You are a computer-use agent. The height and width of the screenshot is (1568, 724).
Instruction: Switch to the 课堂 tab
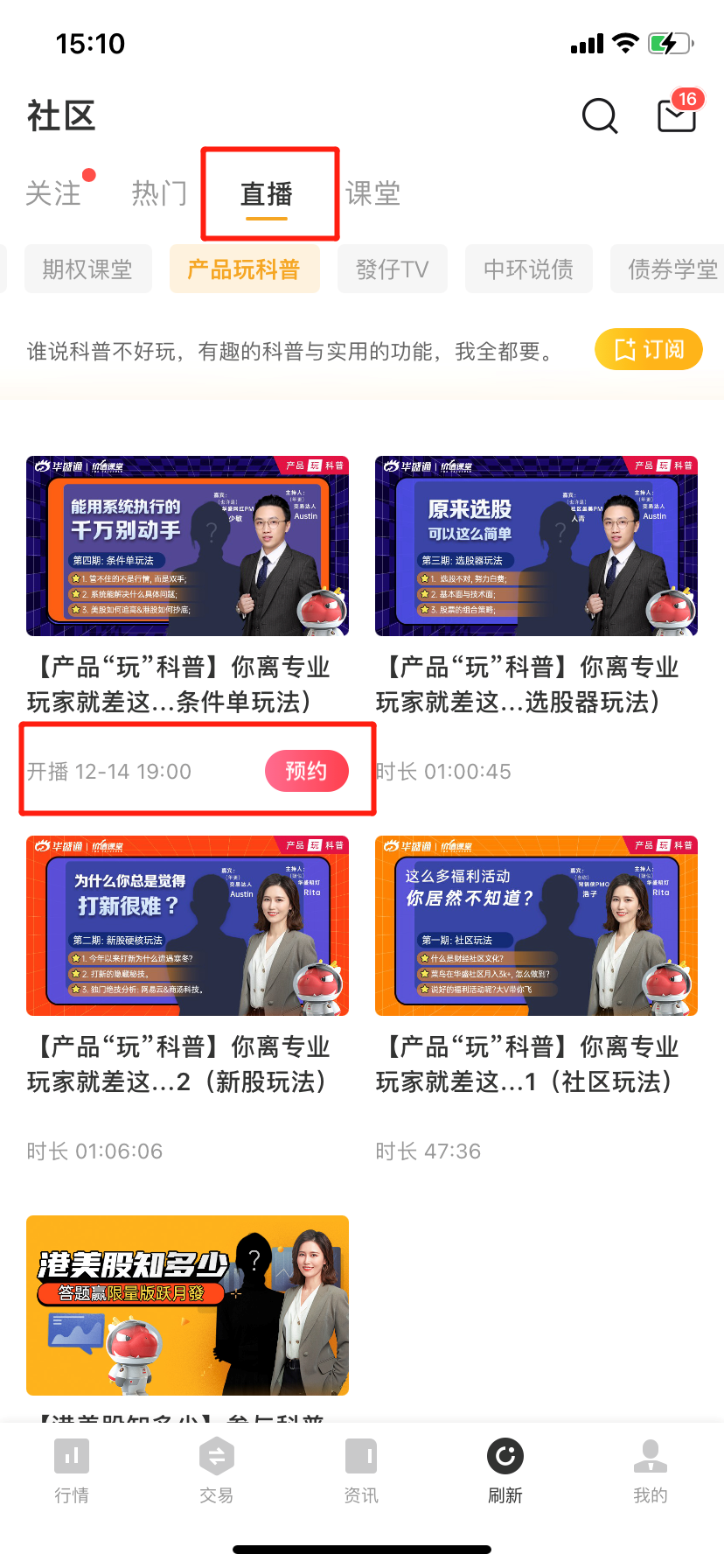pyautogui.click(x=373, y=193)
